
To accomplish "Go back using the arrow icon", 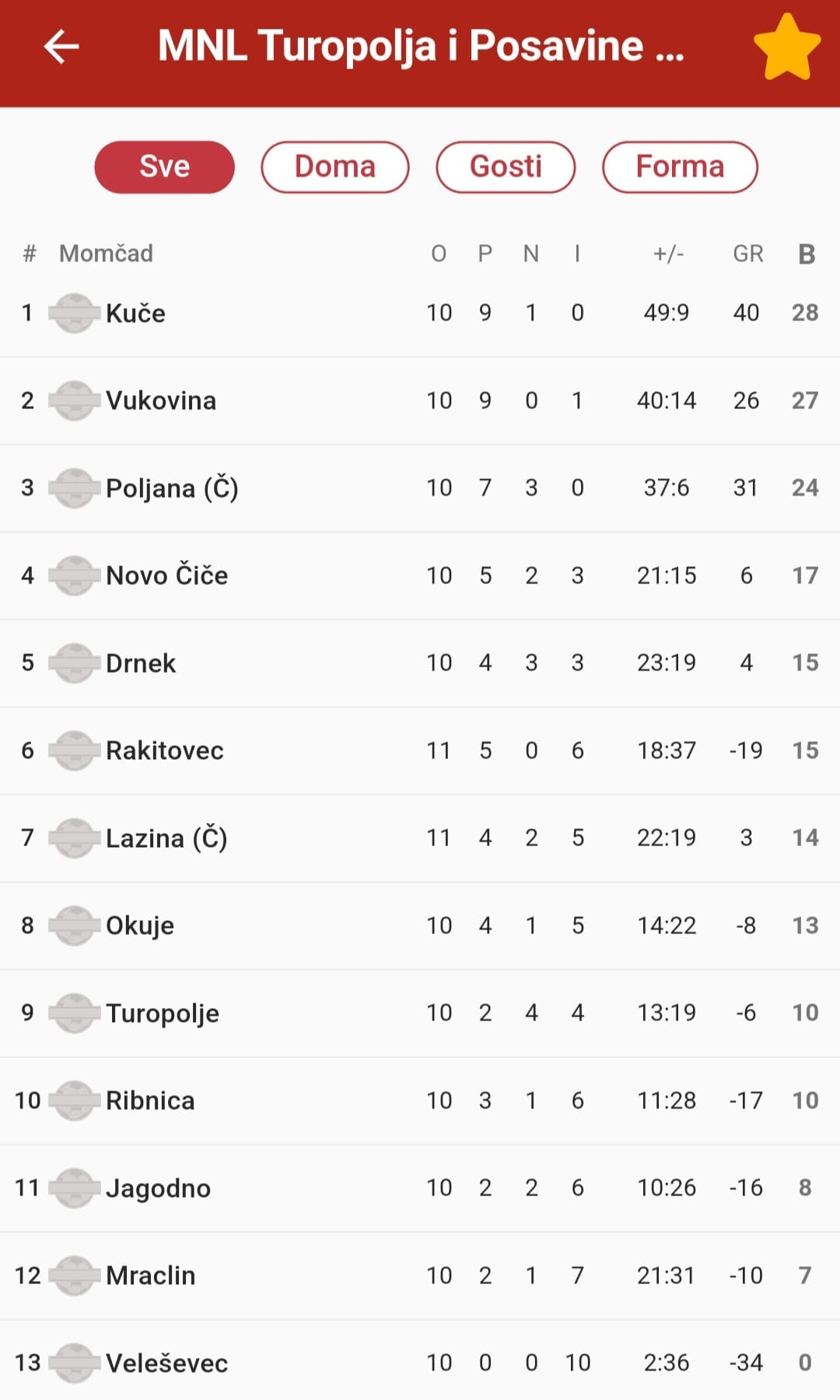I will tap(61, 47).
